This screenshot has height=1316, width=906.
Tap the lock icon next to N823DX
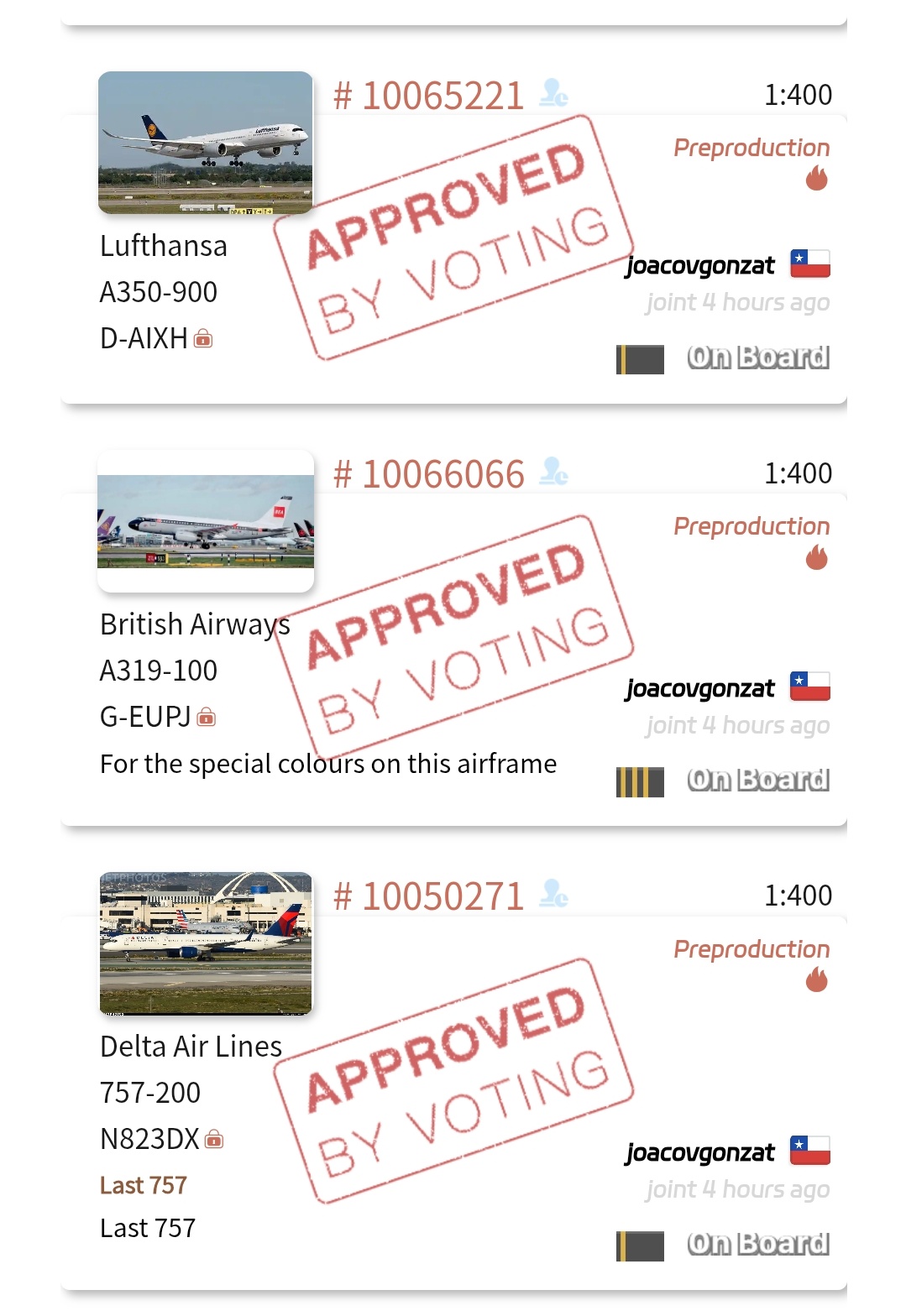[214, 1139]
